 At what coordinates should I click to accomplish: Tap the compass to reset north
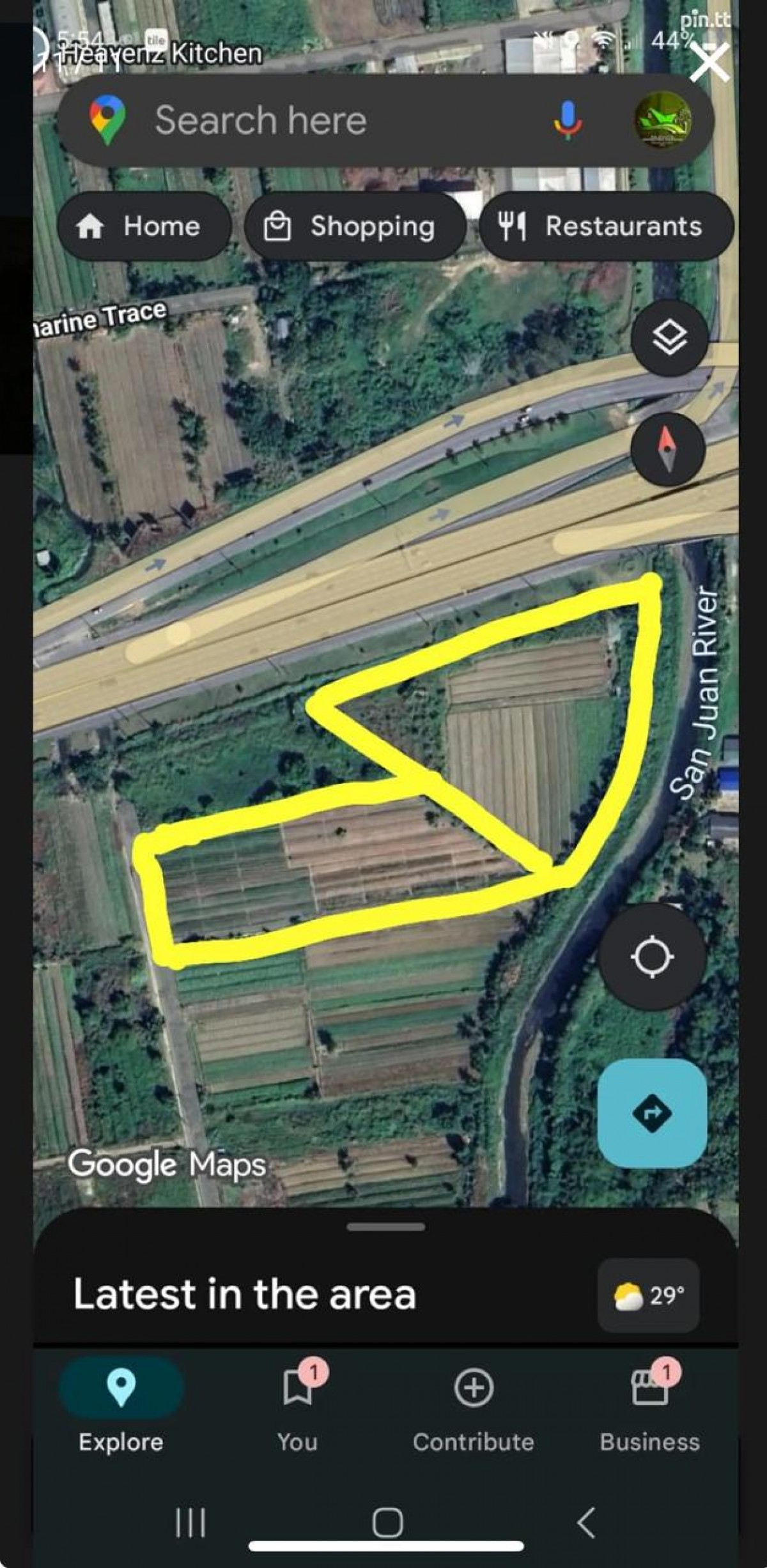(667, 449)
